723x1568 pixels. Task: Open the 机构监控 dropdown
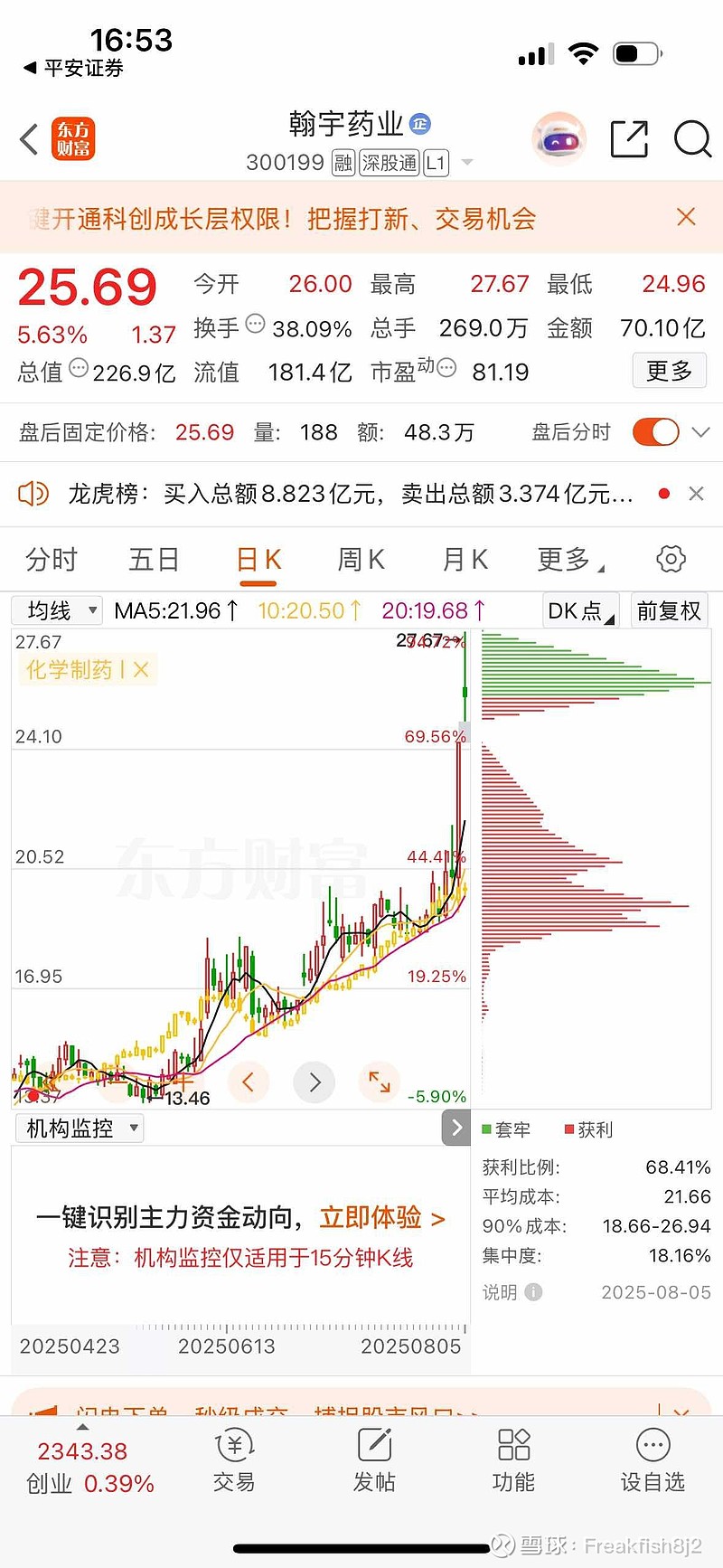click(x=80, y=1128)
